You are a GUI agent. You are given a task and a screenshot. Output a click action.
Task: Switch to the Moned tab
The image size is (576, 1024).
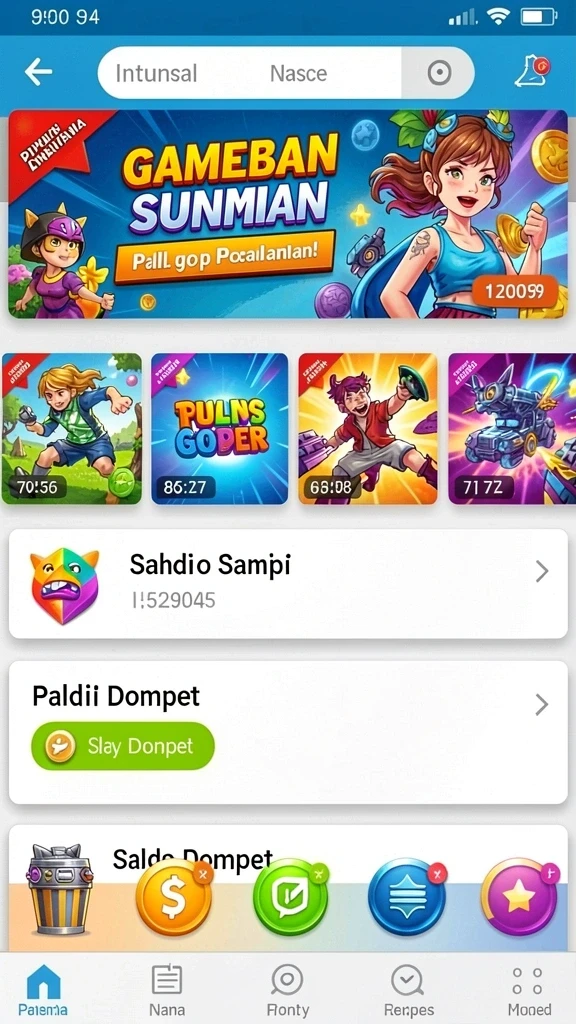point(528,990)
